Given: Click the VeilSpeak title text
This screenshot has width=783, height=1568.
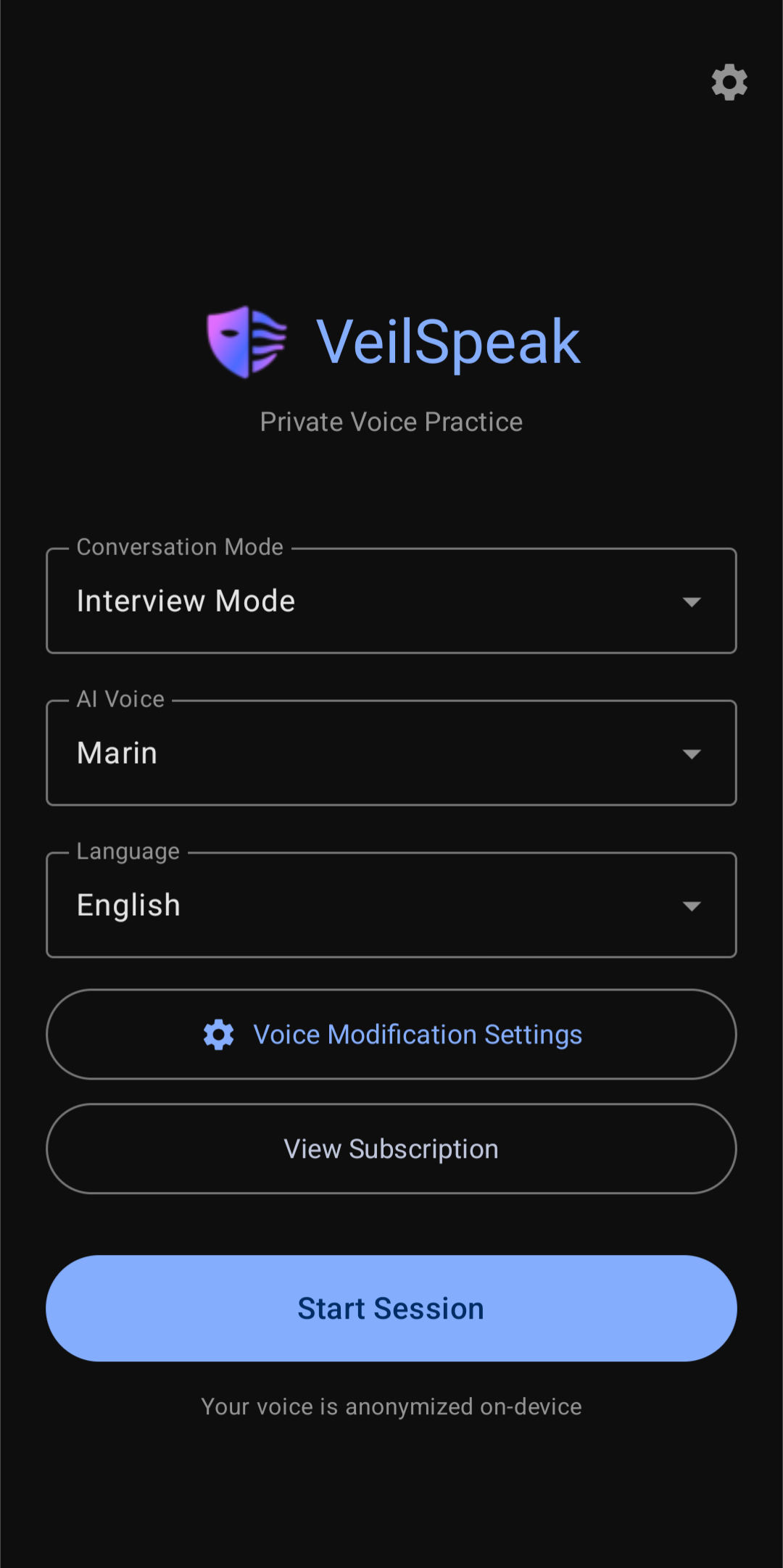Looking at the screenshot, I should [447, 341].
